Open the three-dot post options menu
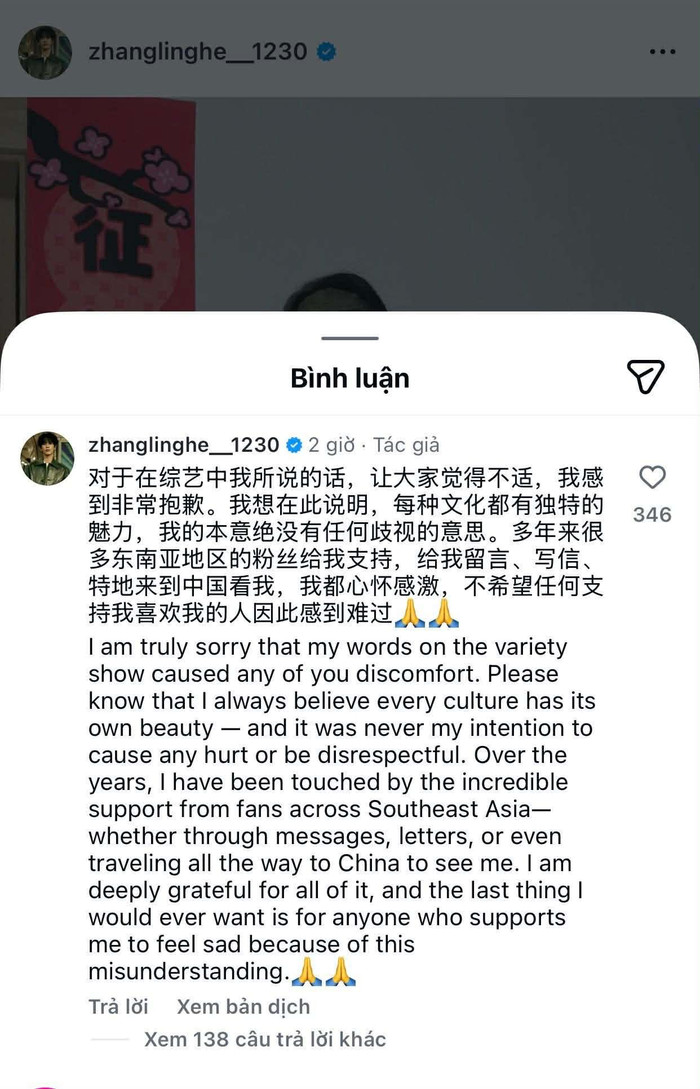Image resolution: width=700 pixels, height=1089 pixels. (662, 52)
